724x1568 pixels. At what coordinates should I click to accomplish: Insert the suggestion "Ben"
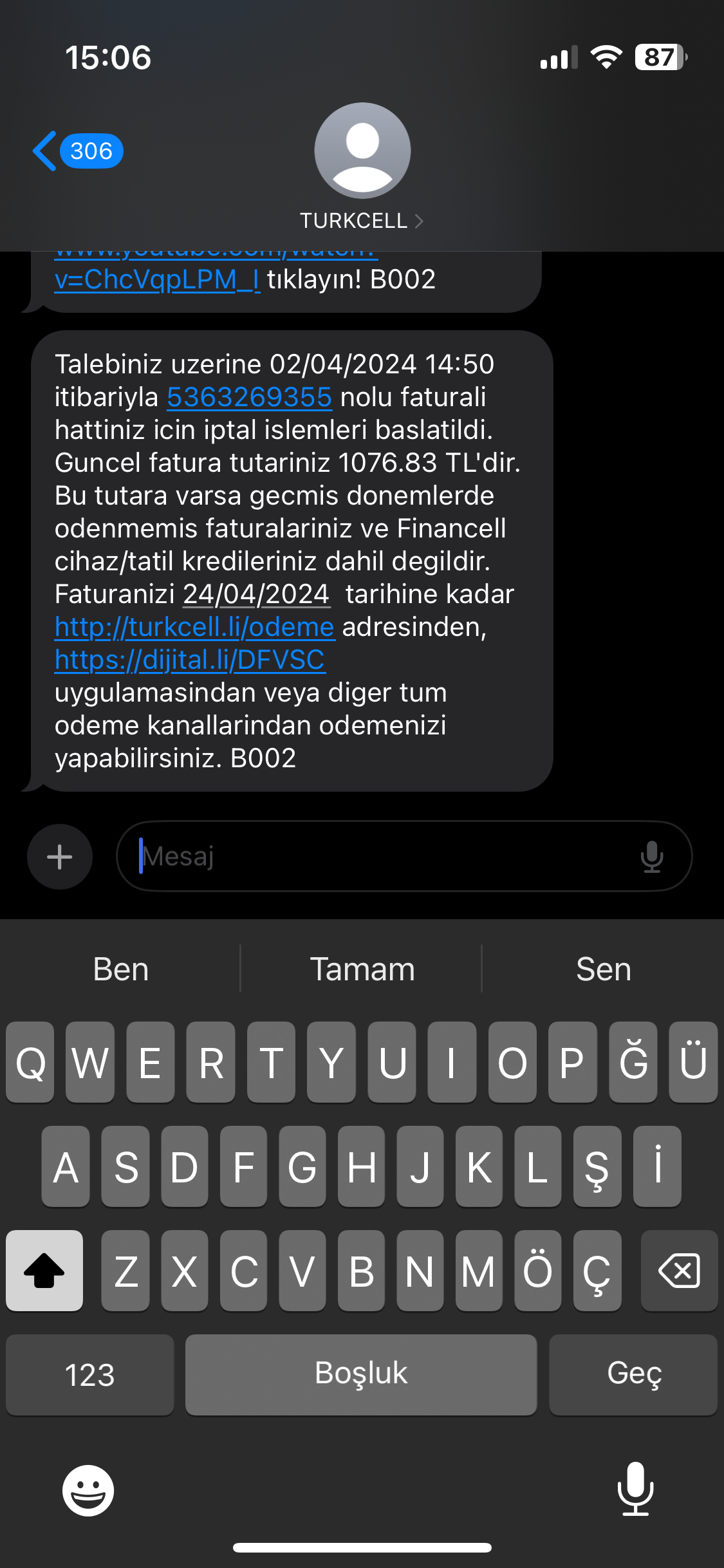pos(121,969)
